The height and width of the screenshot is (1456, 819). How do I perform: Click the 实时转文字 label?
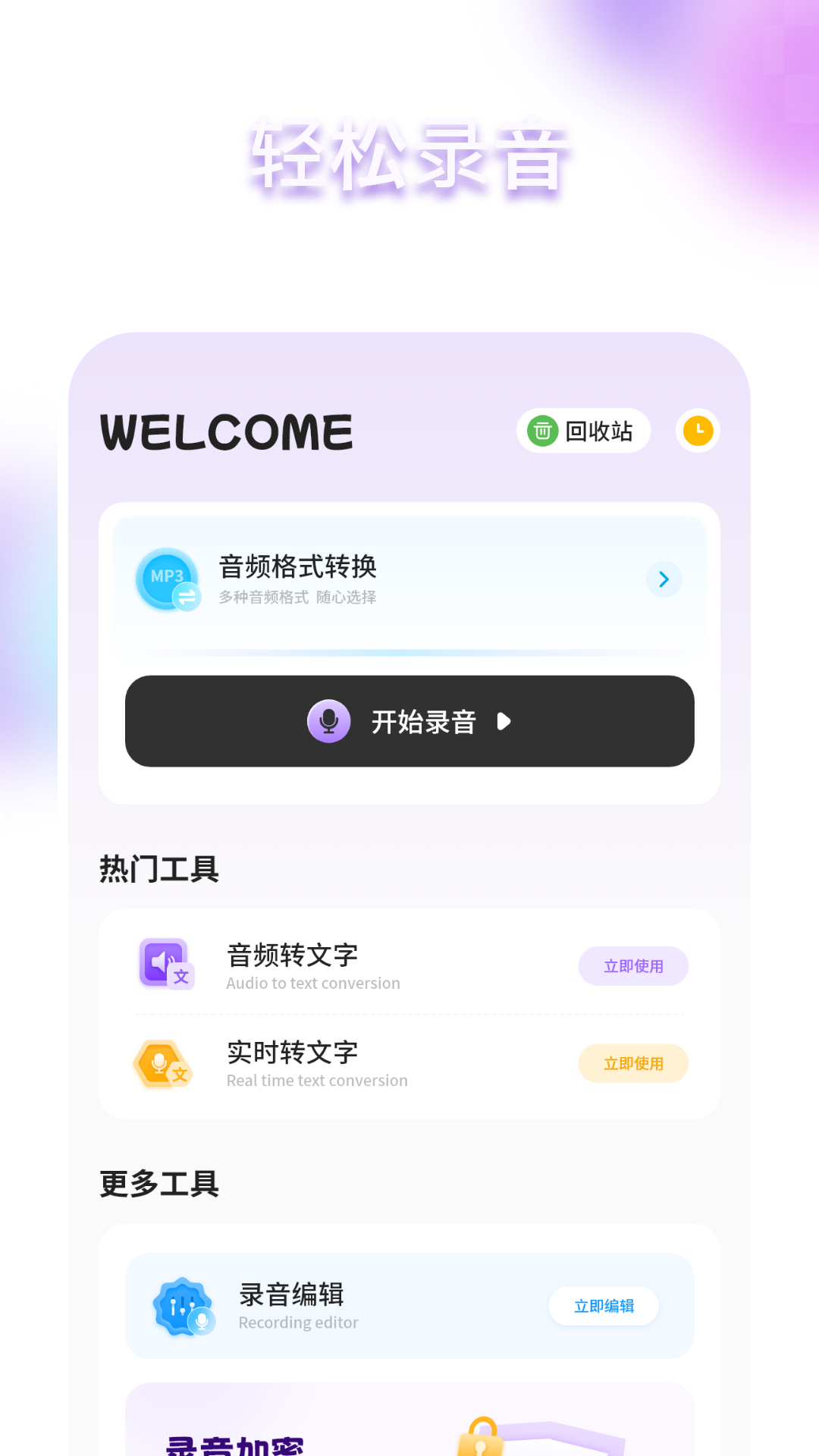290,1052
